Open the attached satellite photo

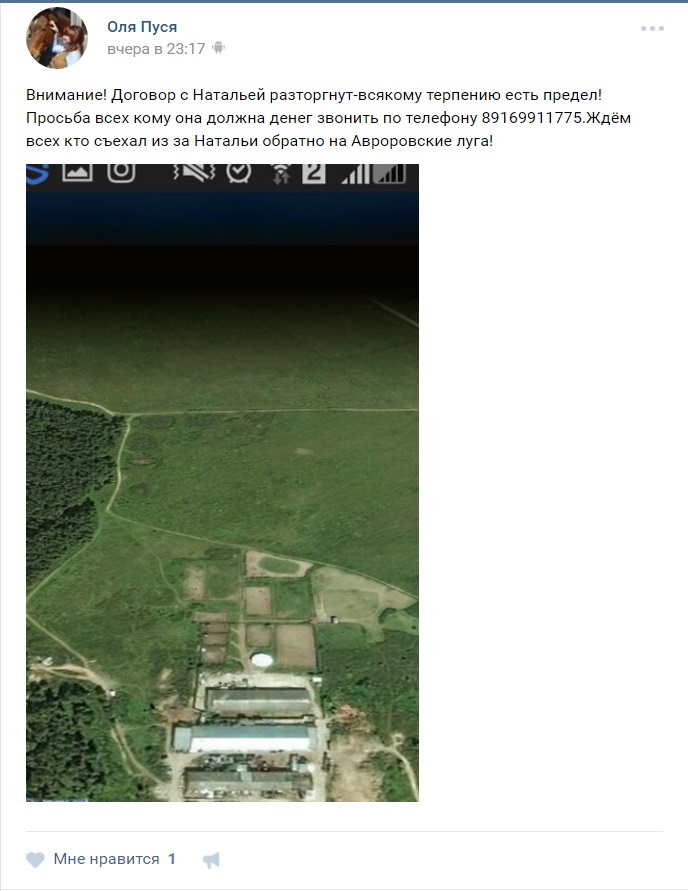(x=222, y=482)
